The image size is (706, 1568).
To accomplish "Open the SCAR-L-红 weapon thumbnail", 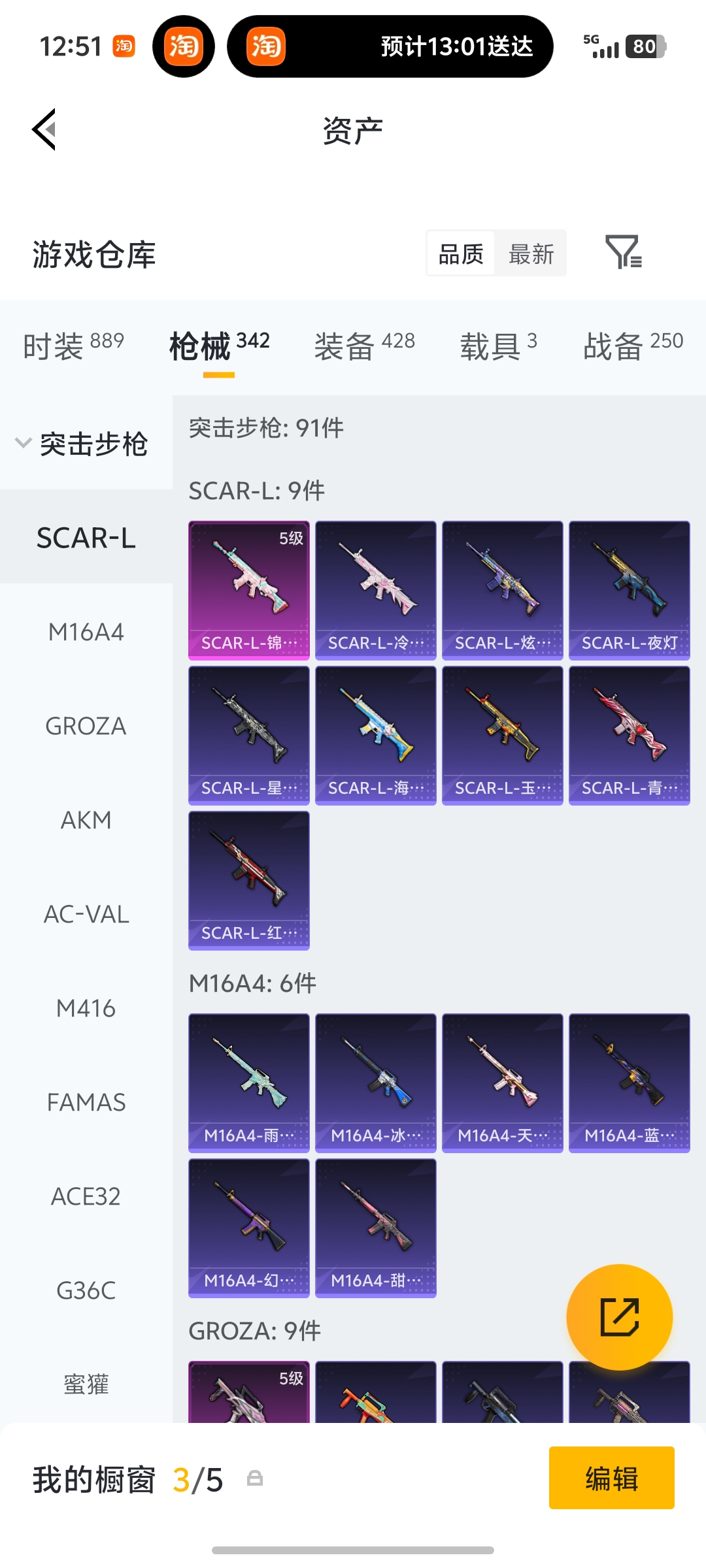I will coord(248,881).
